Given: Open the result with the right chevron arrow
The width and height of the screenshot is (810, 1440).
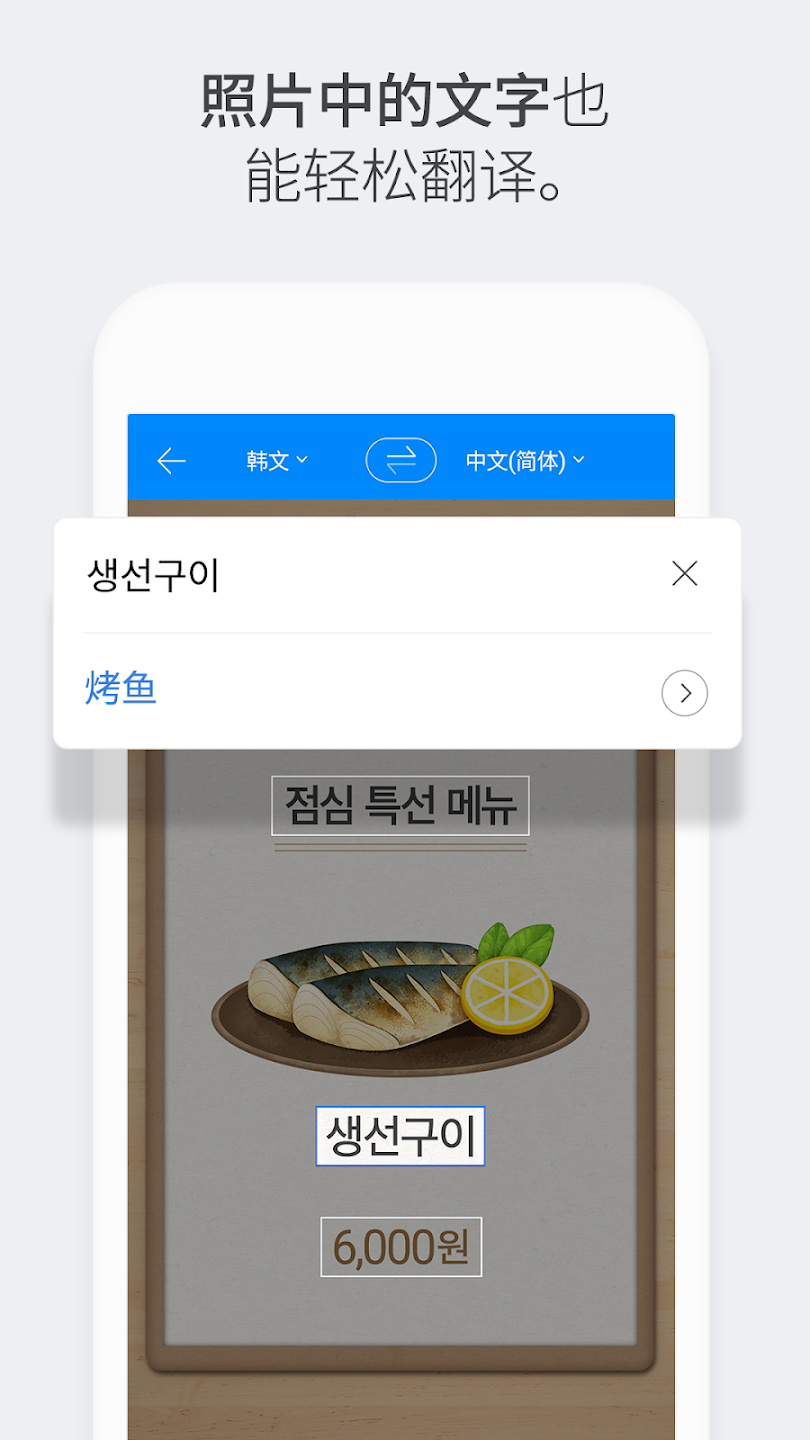Looking at the screenshot, I should (684, 693).
